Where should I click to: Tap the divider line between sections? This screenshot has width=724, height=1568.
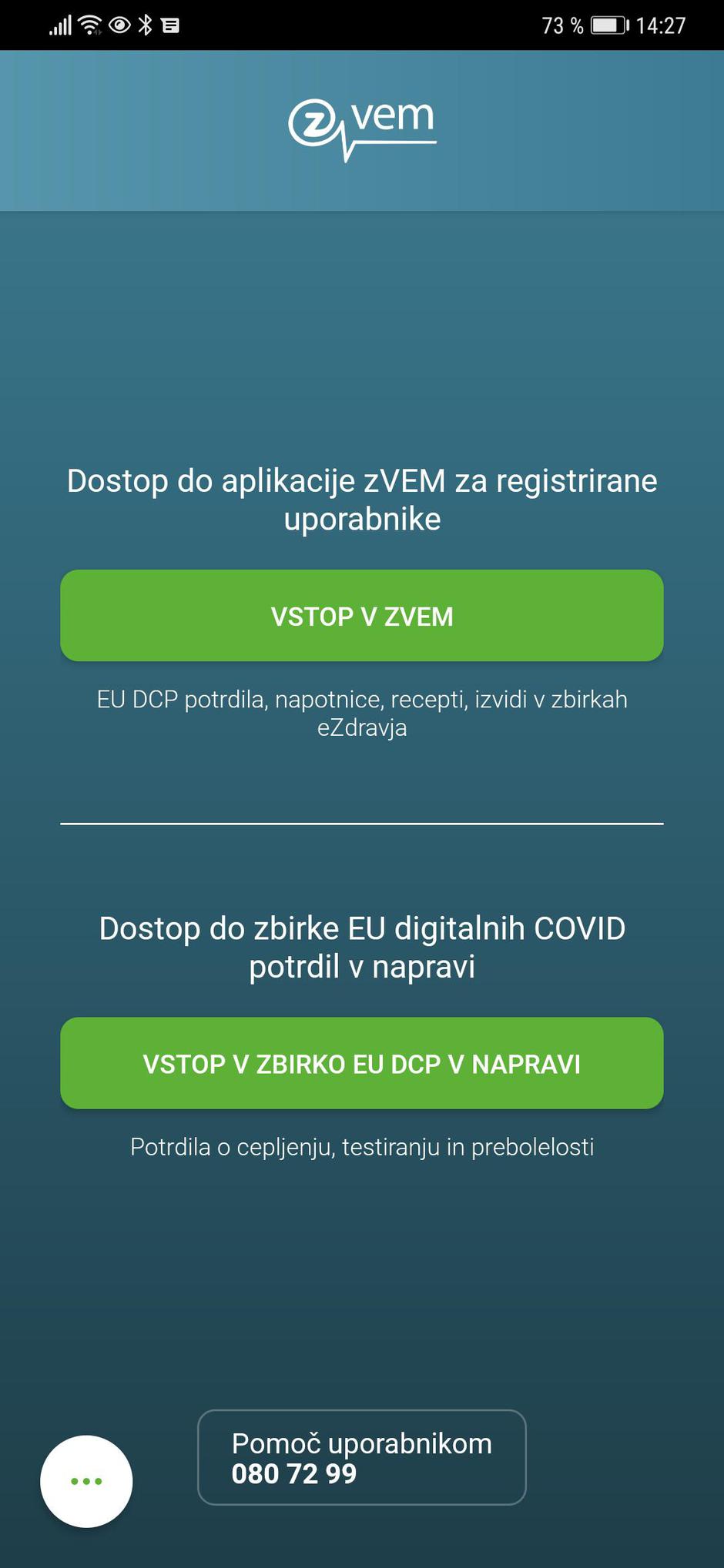[x=361, y=824]
